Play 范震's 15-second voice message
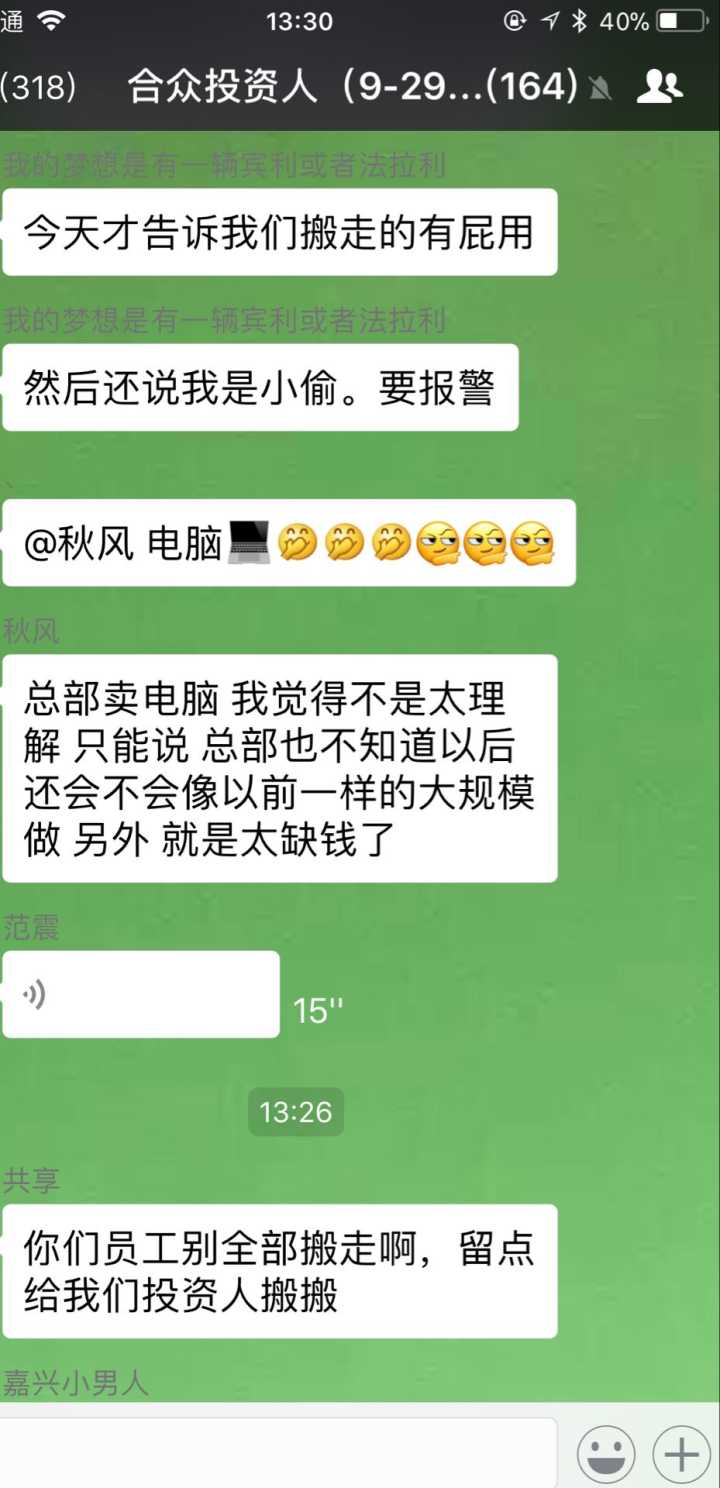 pos(141,994)
